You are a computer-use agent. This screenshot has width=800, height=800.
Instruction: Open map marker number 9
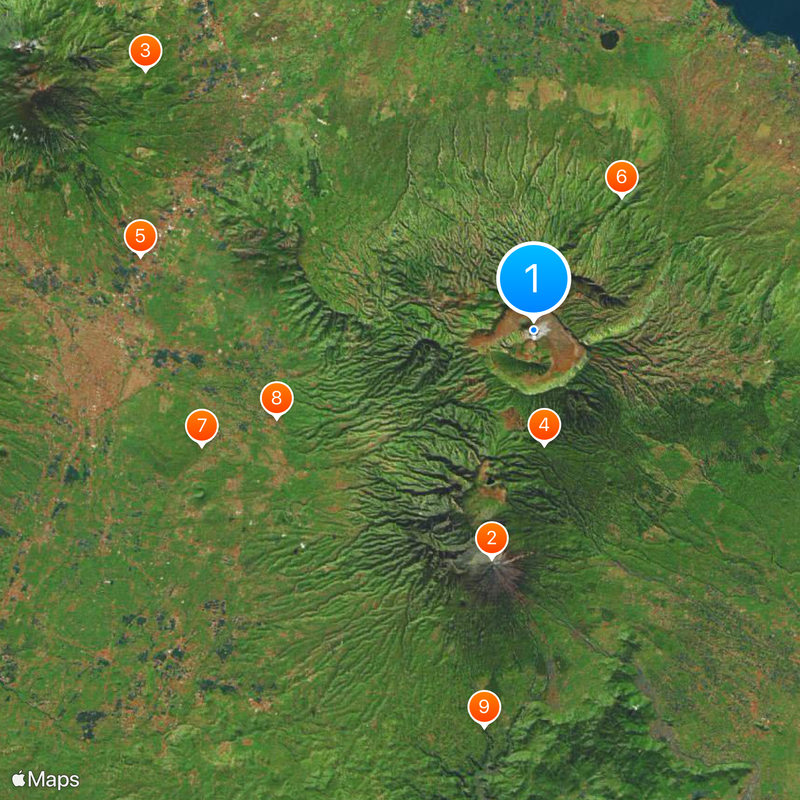tap(484, 707)
